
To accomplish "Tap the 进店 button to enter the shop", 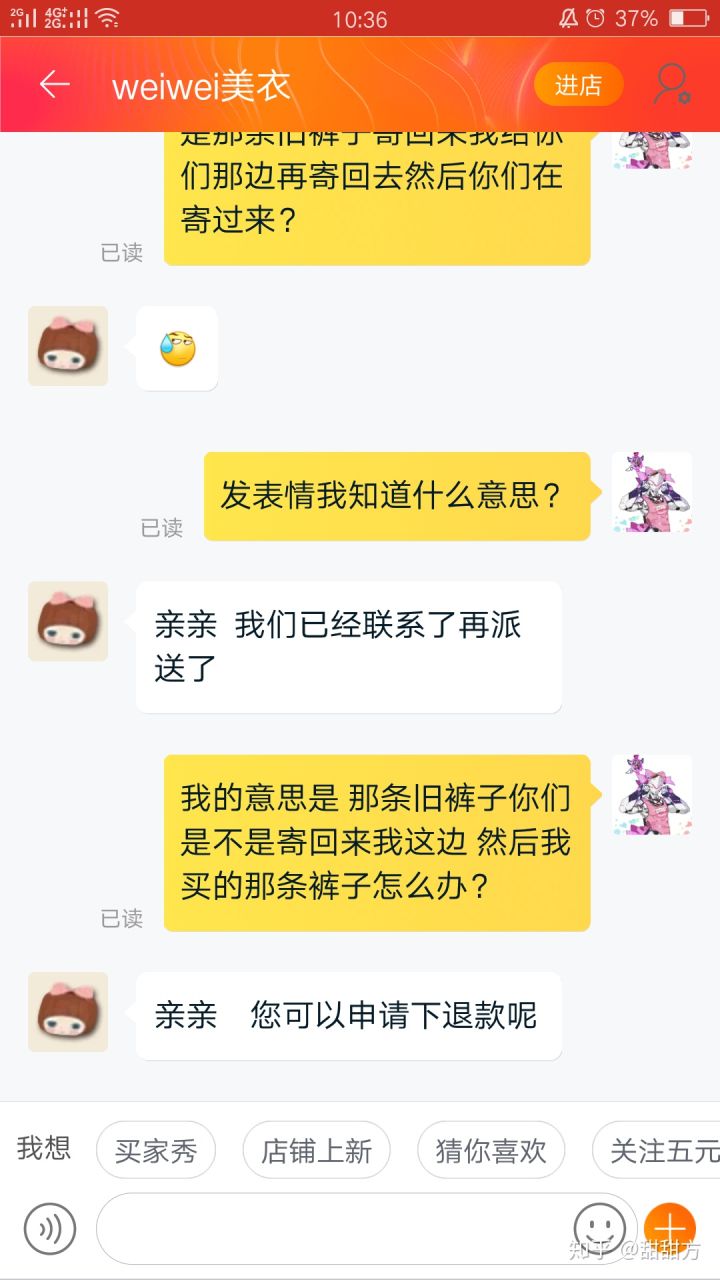I will click(x=578, y=86).
